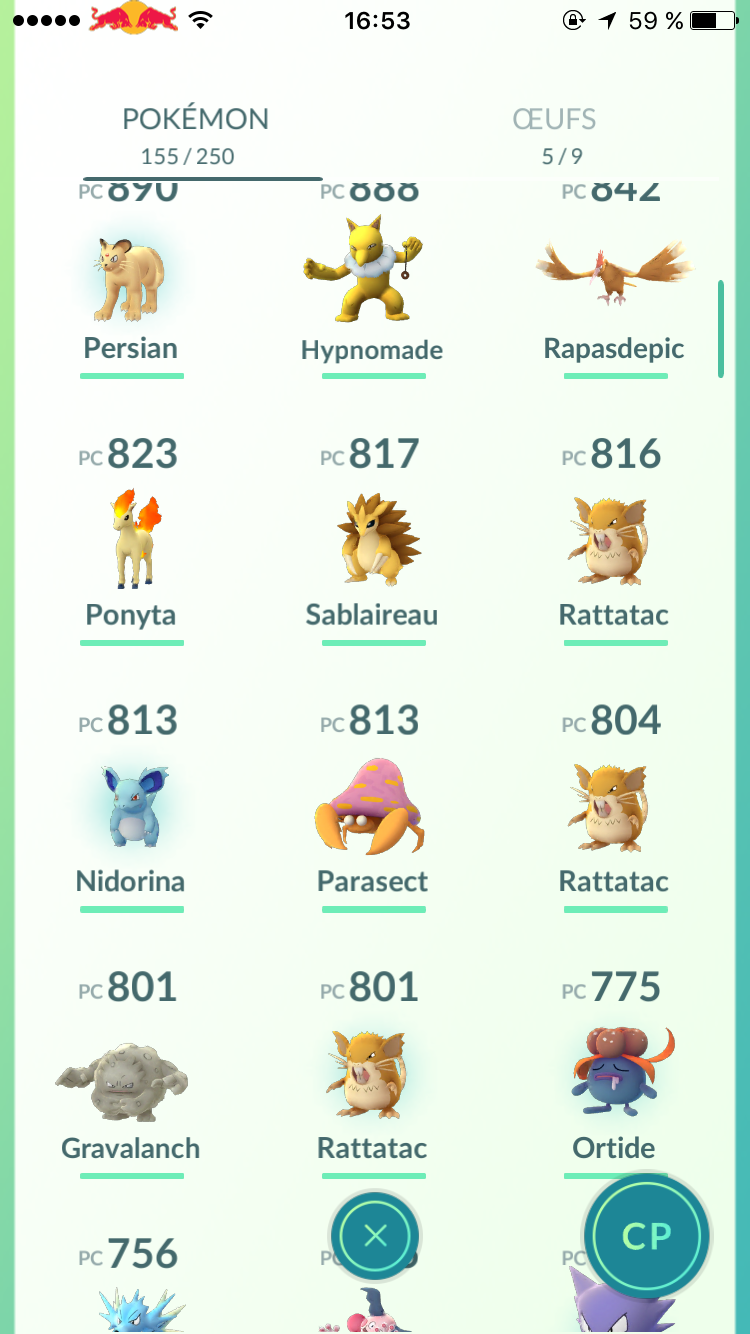Switch to the ŒUFS tab
This screenshot has height=1334, width=750.
[554, 134]
